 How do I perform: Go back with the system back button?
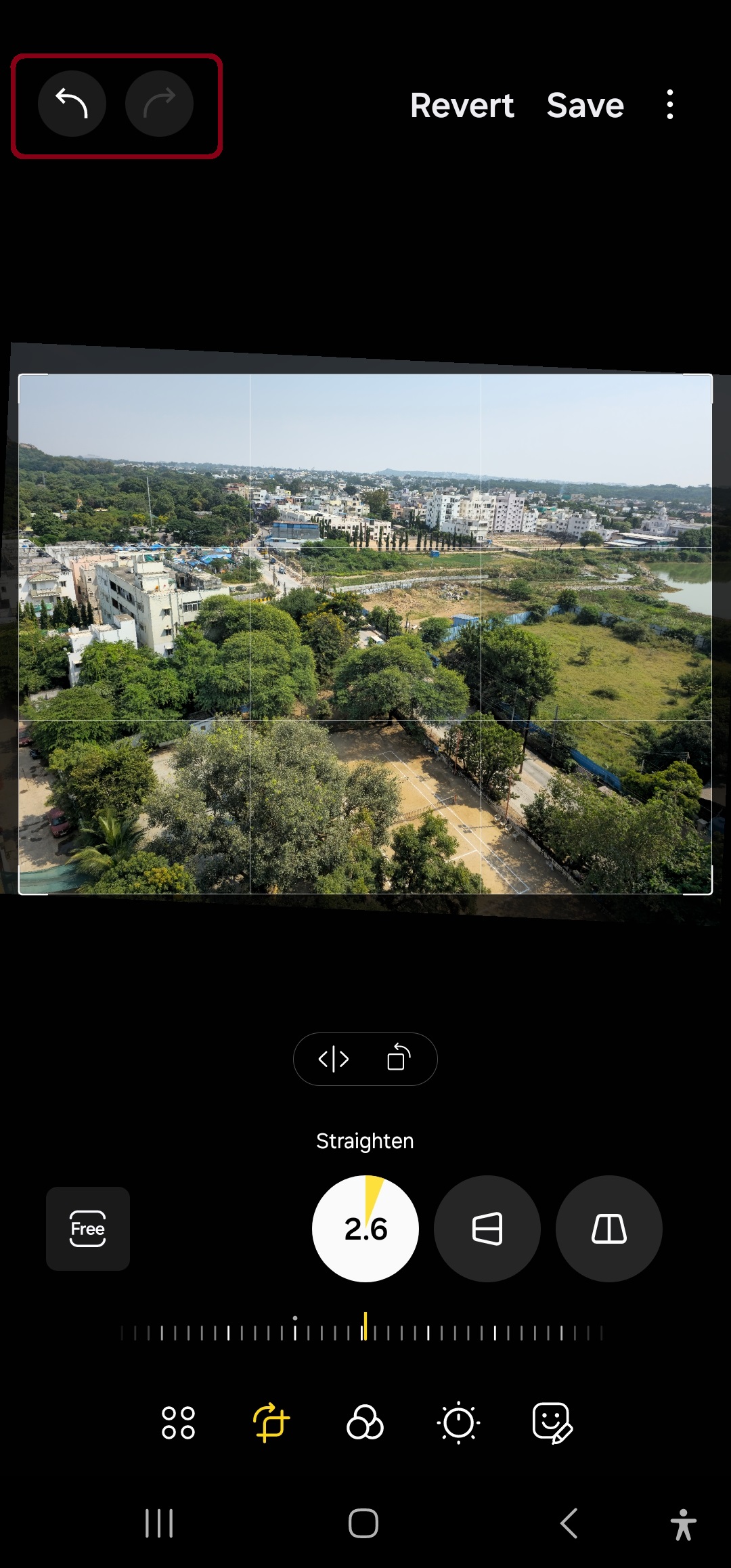point(569,1523)
